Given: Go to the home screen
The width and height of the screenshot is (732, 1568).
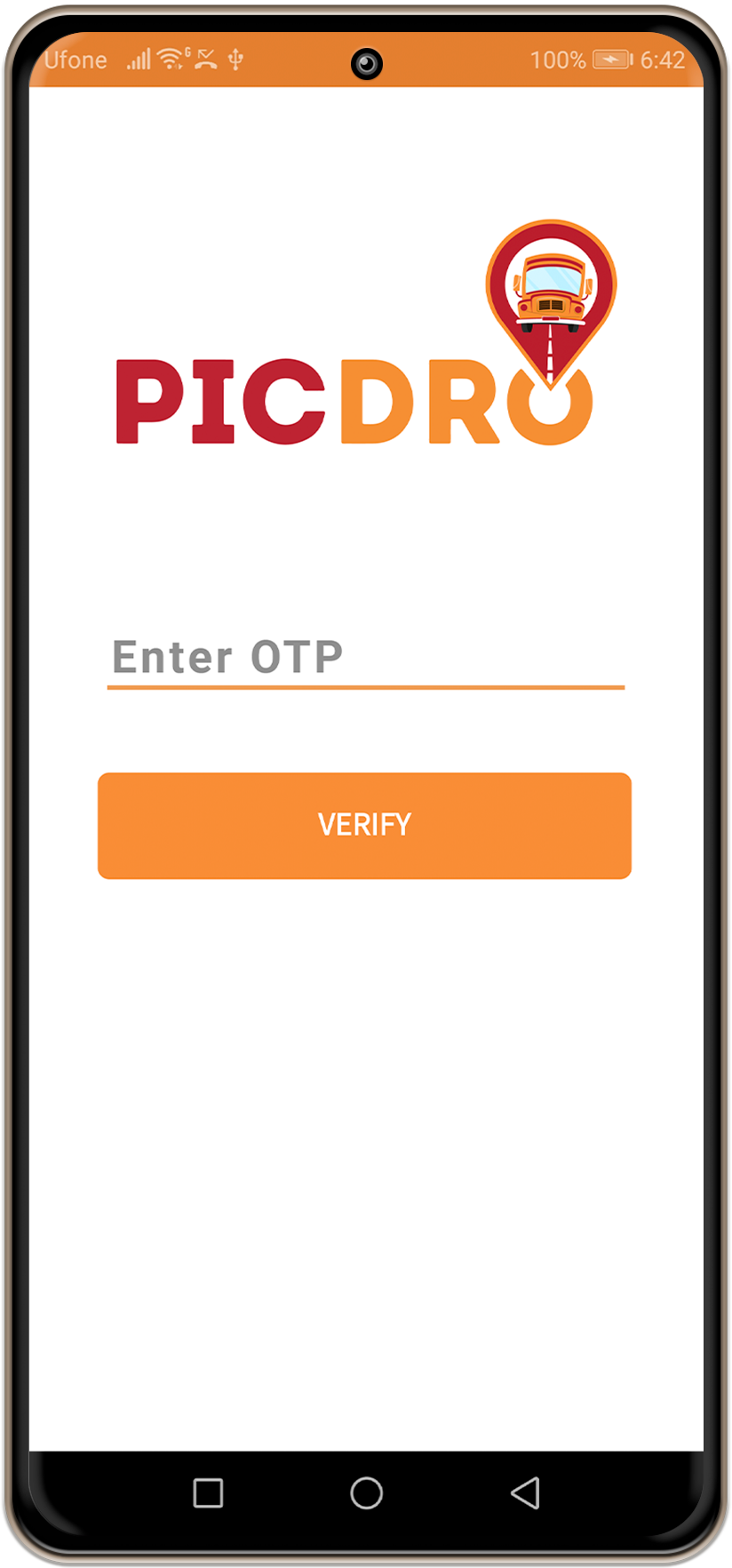Looking at the screenshot, I should pos(366,1492).
